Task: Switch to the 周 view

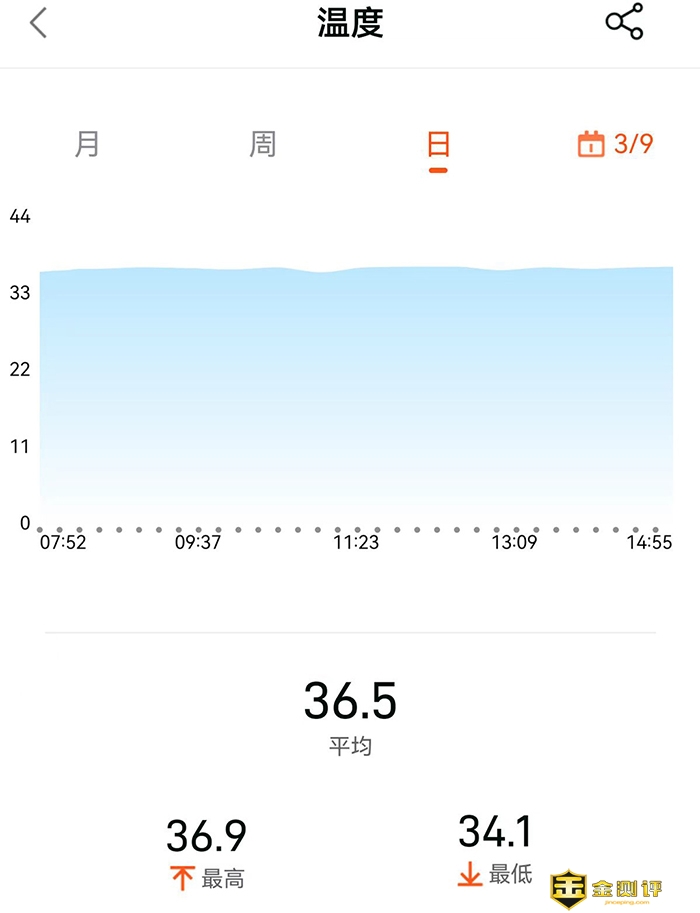Action: [x=262, y=144]
